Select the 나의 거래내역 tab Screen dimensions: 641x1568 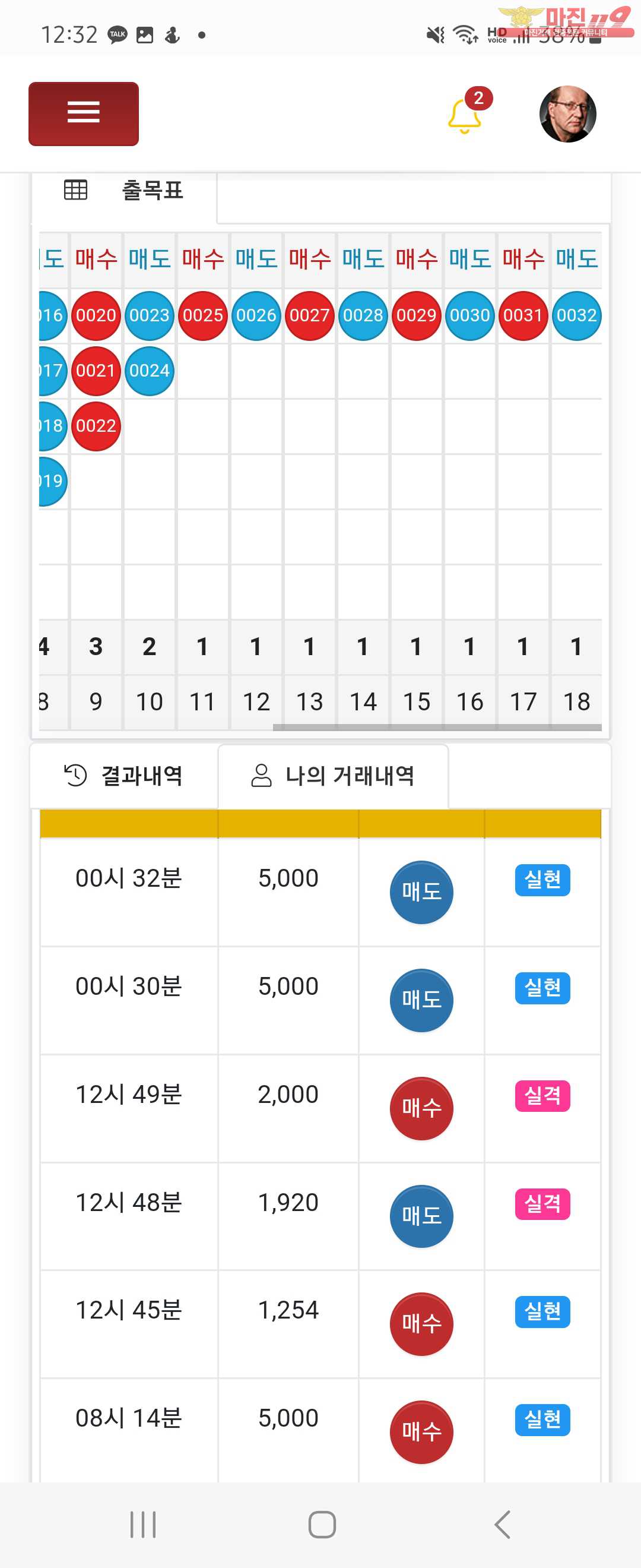pyautogui.click(x=334, y=776)
